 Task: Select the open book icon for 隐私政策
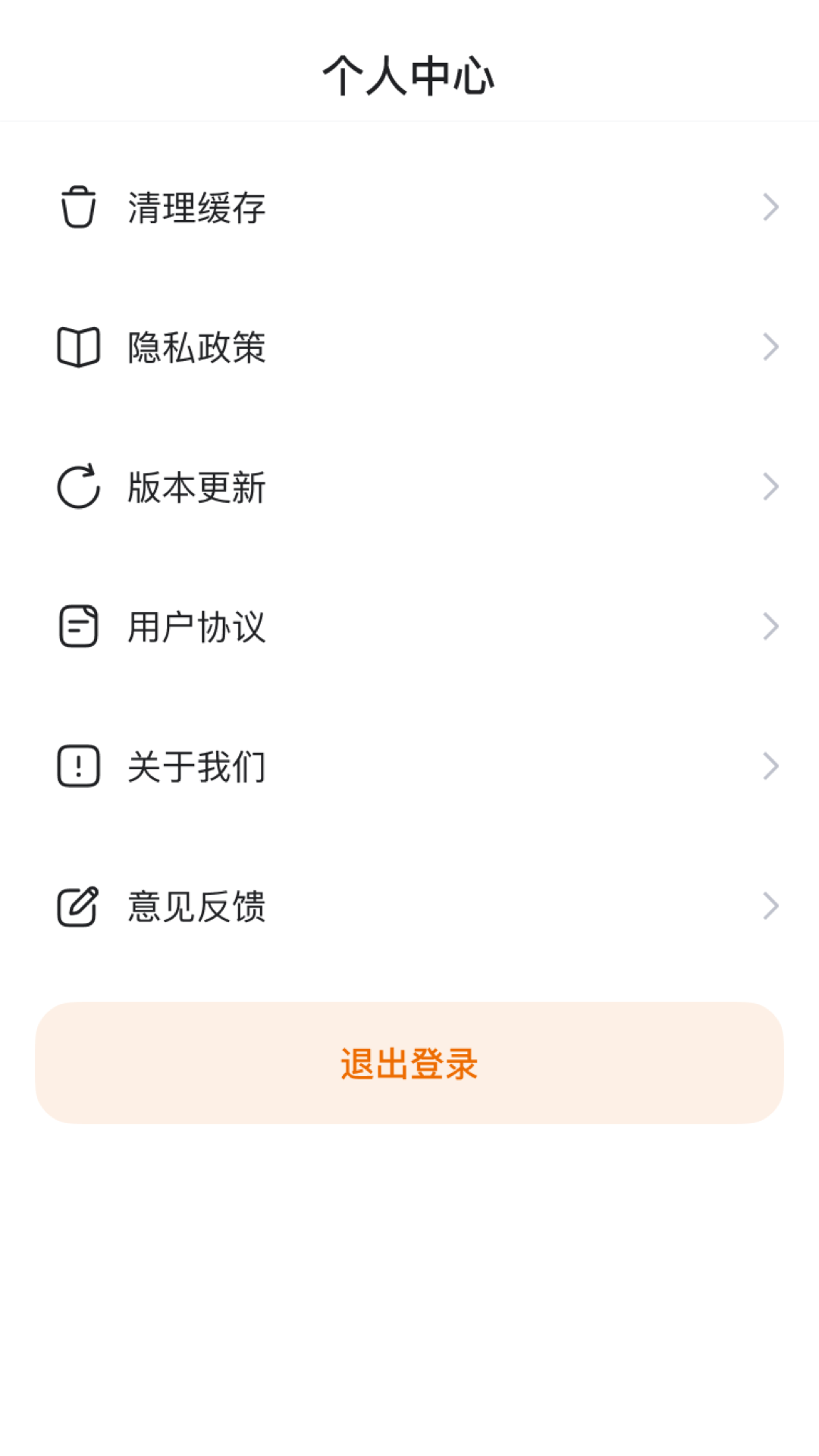[77, 347]
